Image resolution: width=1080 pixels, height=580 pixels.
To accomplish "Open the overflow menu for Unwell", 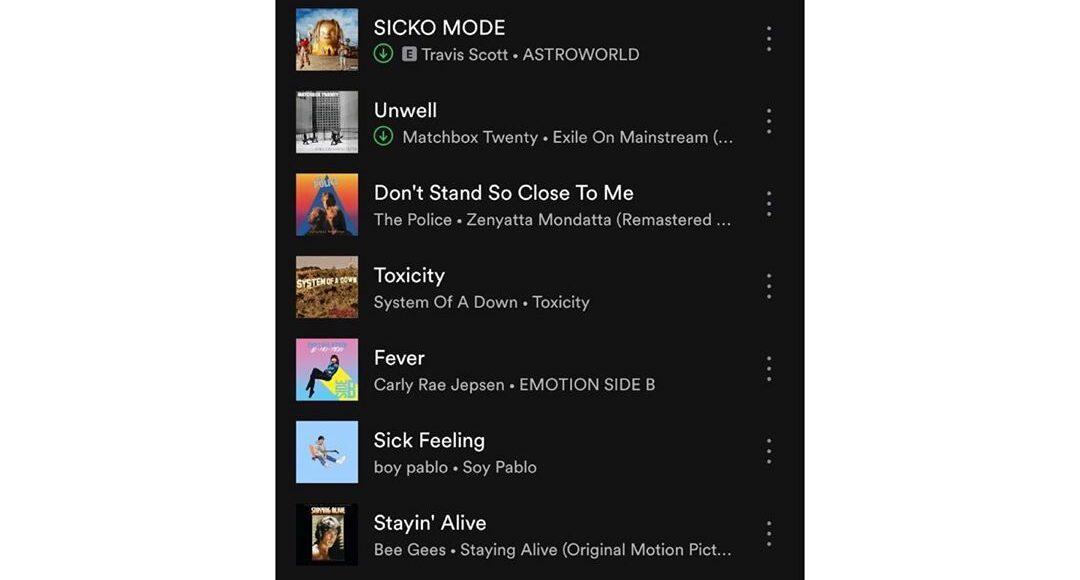I will (768, 122).
